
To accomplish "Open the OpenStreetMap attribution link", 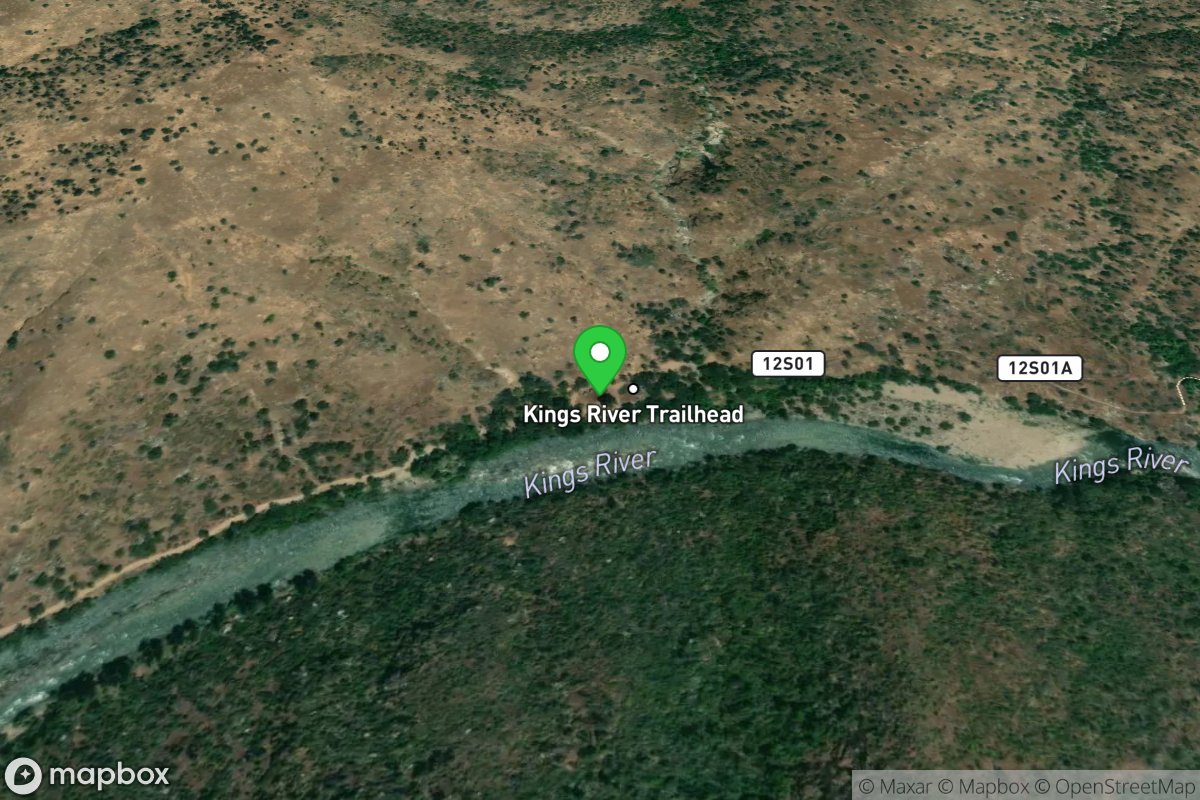I will pyautogui.click(x=1116, y=786).
